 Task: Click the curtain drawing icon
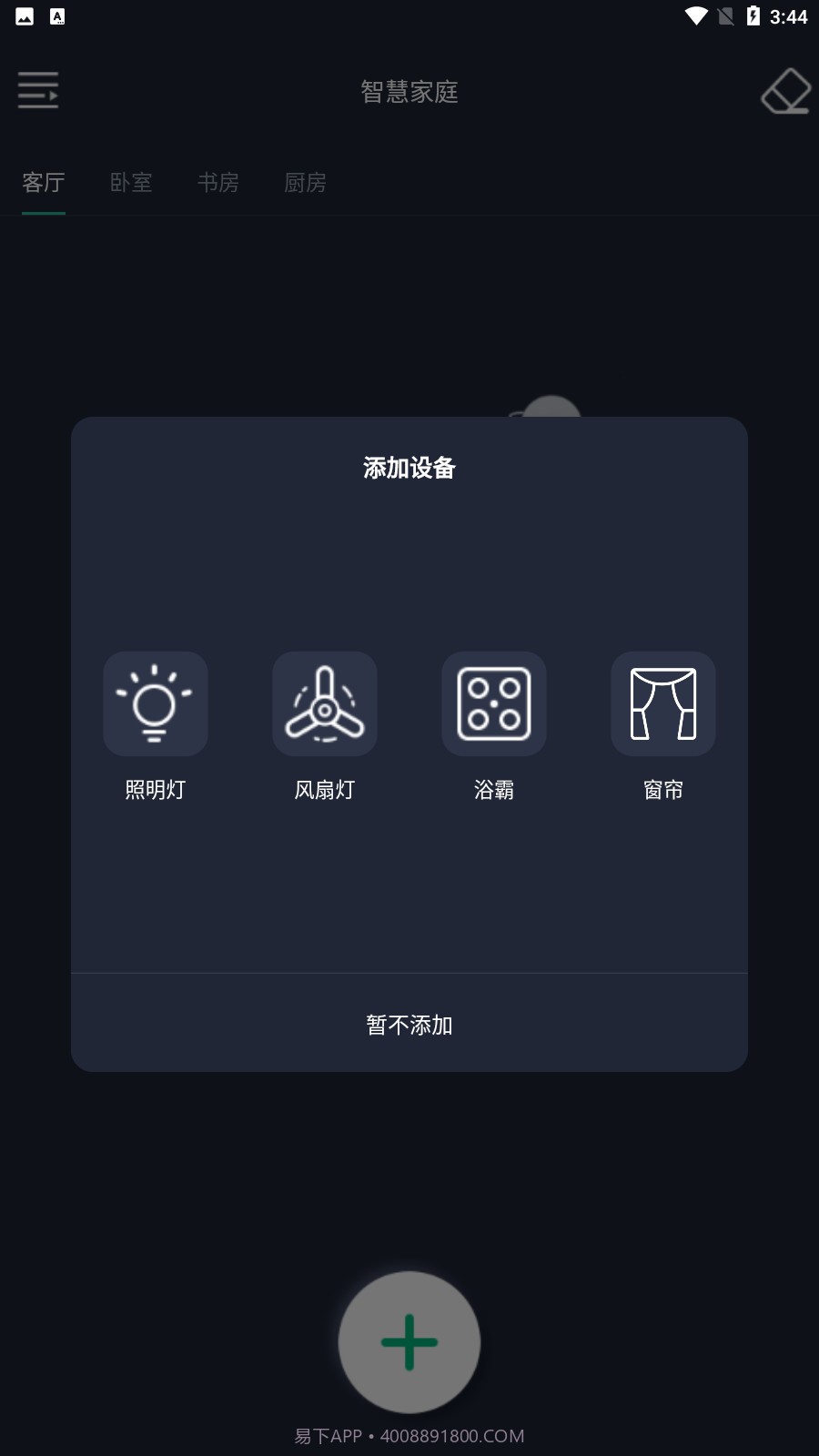coord(662,703)
